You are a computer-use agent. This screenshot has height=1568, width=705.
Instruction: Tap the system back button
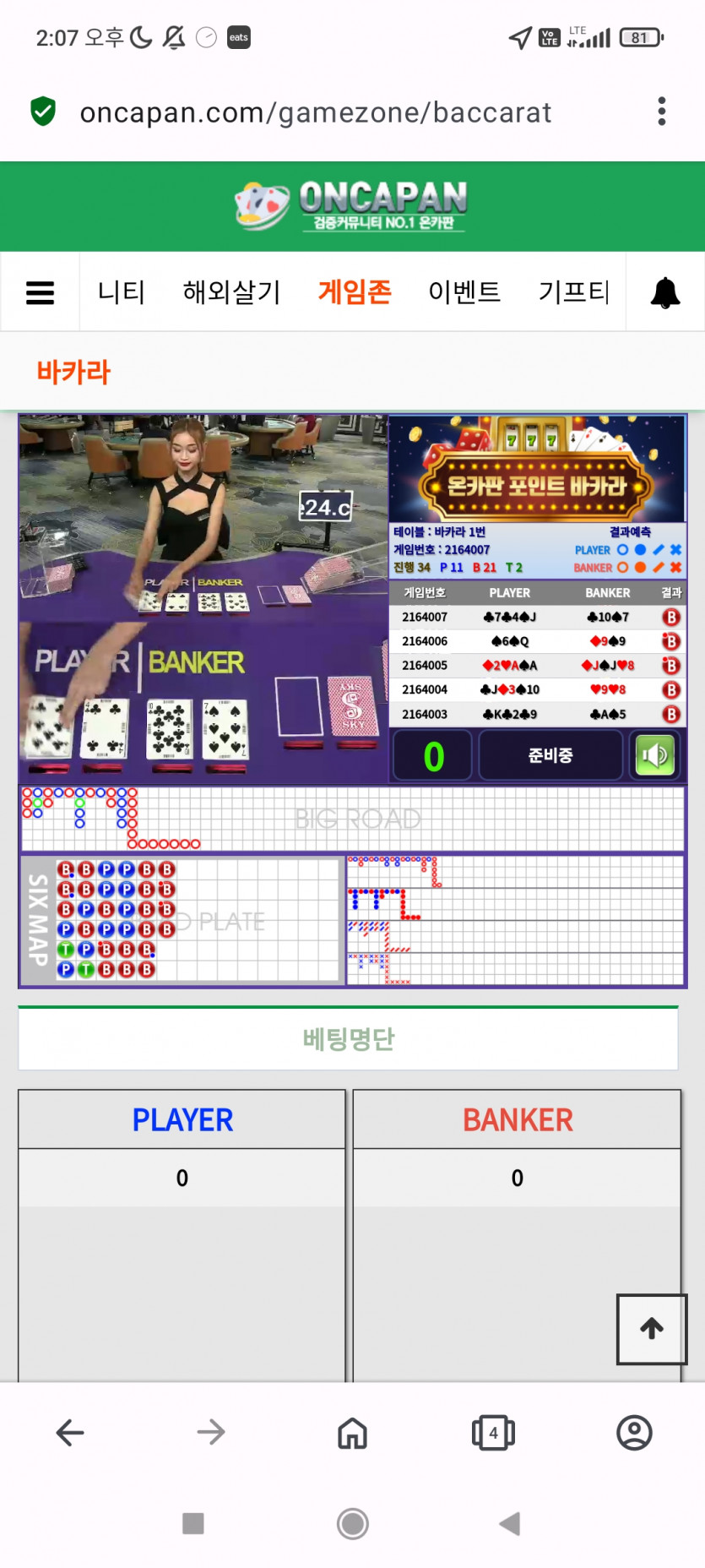pos(509,1523)
